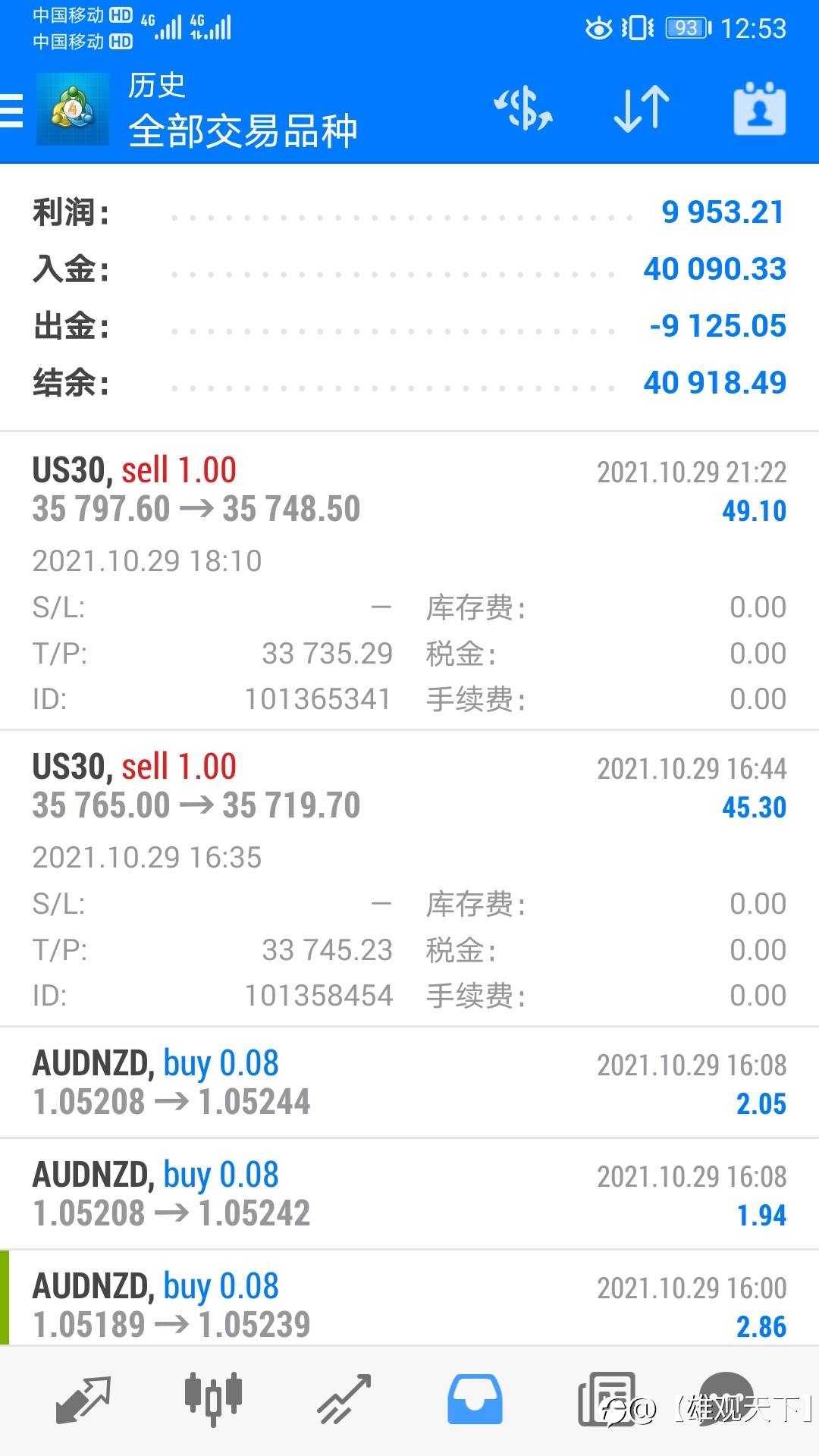The image size is (819, 1456).
Task: Switch to the Quotes tab
Action: coord(83,1399)
